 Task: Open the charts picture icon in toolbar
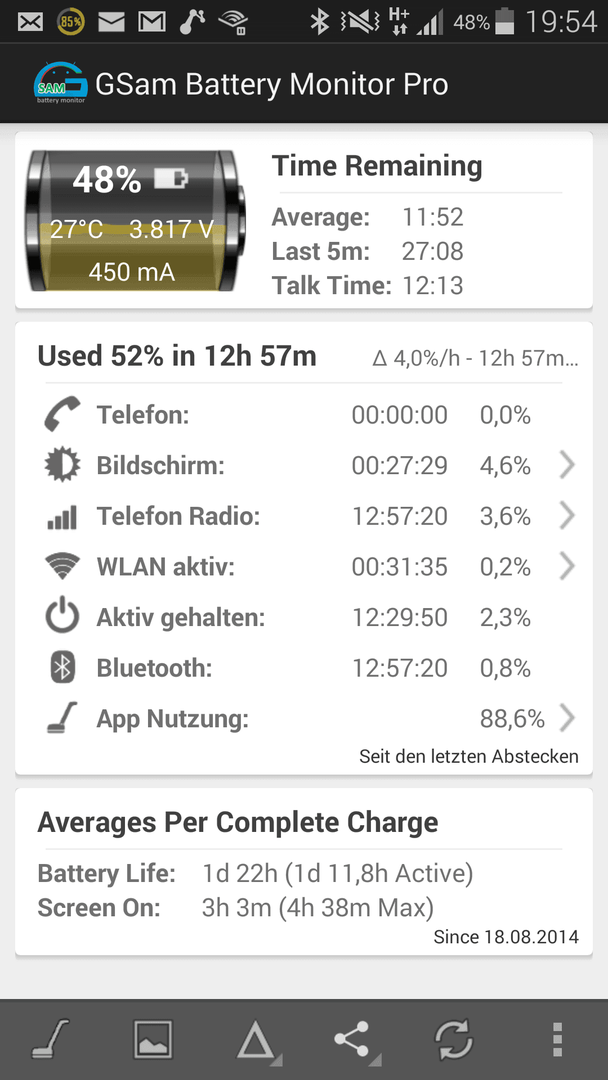tap(153, 1039)
